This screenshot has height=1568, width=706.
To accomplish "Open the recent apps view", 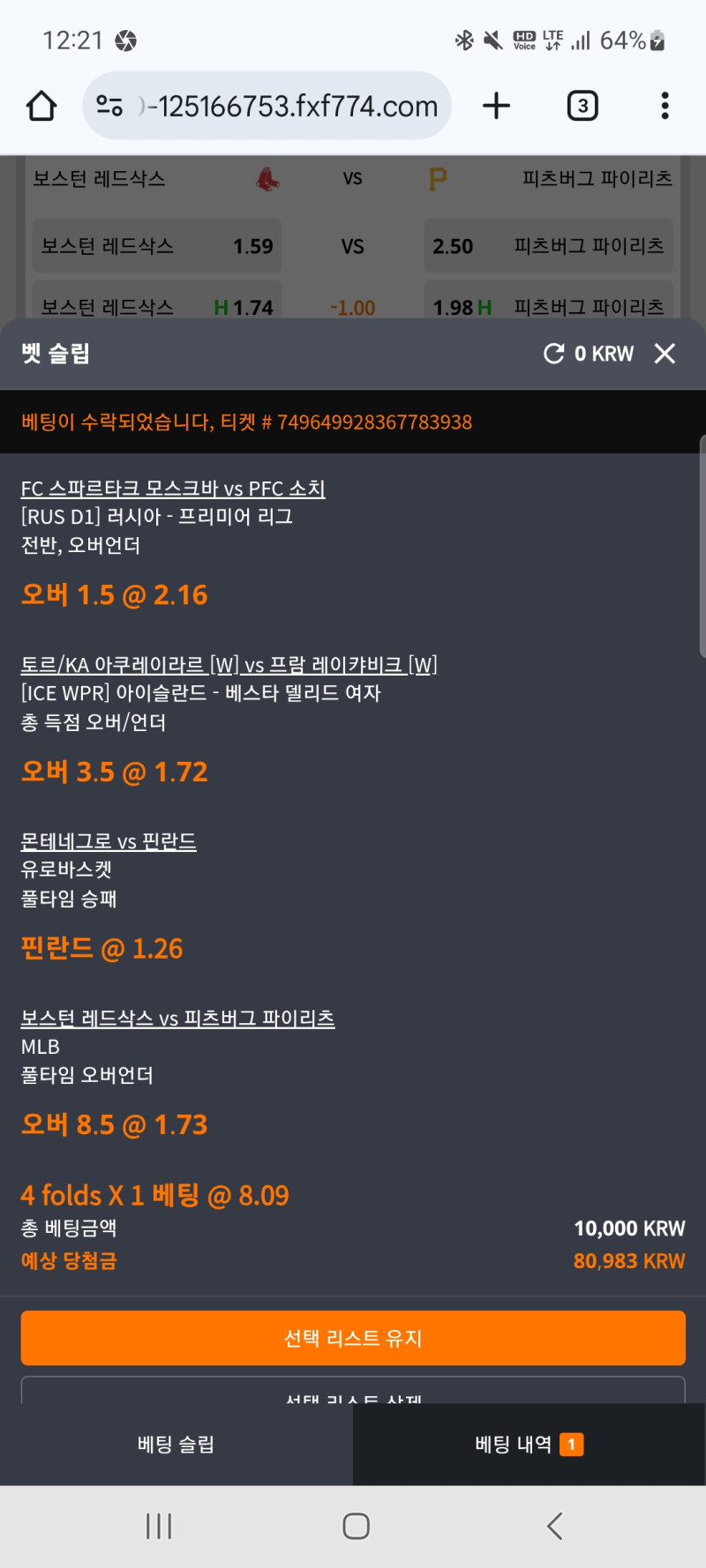I will (159, 1527).
